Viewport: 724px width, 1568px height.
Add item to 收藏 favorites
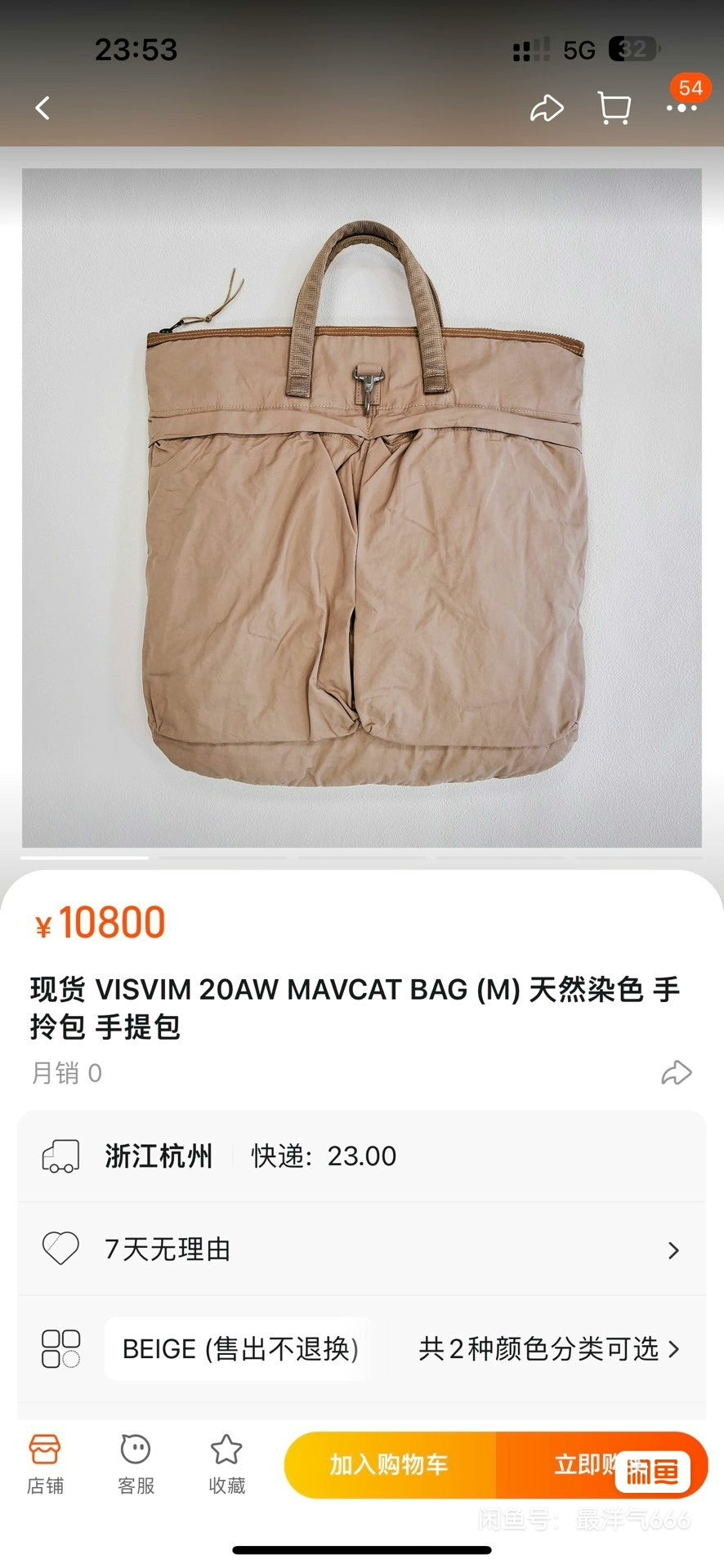point(226,1464)
